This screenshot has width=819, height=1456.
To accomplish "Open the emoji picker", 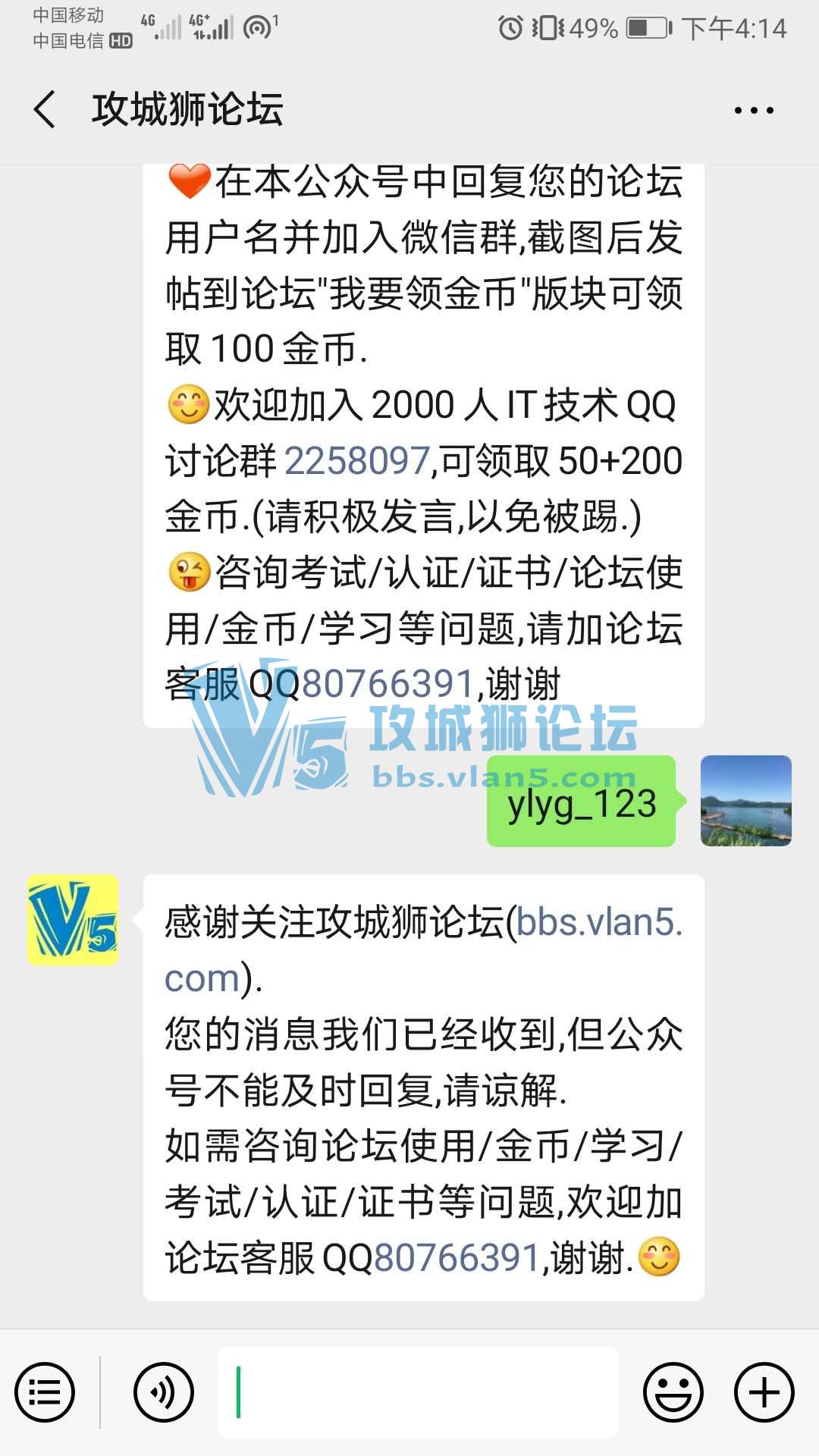I will pos(673,1393).
